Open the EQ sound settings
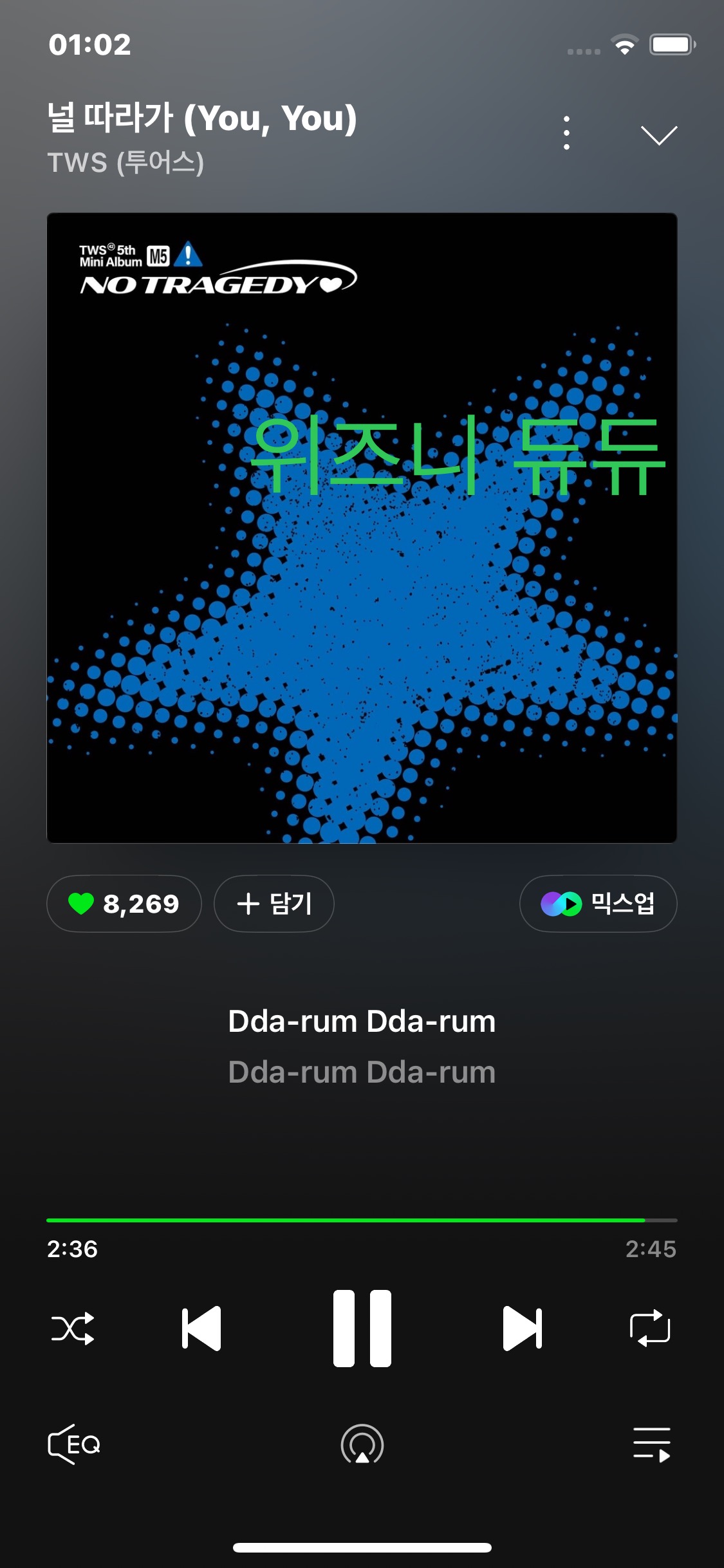Viewport: 724px width, 1568px height. 74,1444
